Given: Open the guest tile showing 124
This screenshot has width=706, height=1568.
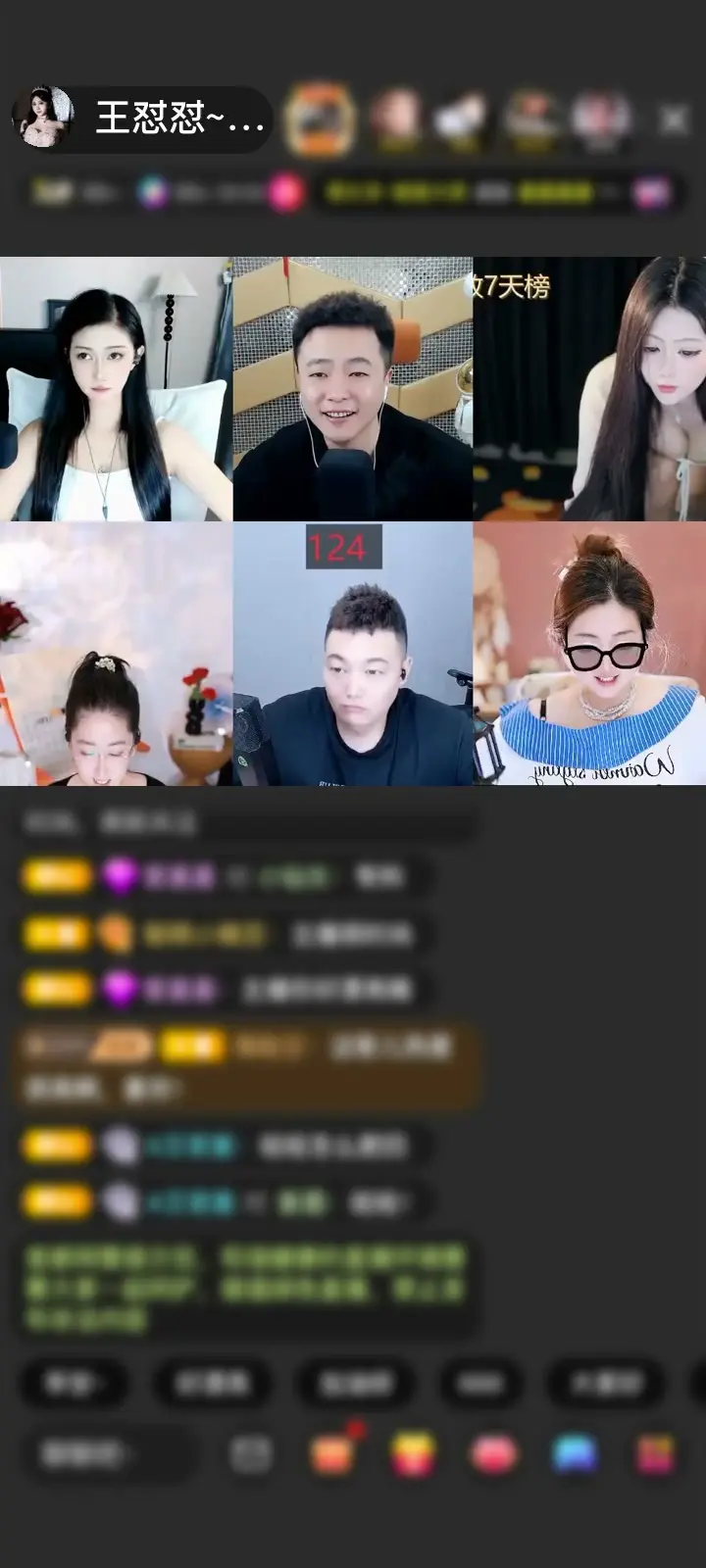Looking at the screenshot, I should 353,654.
